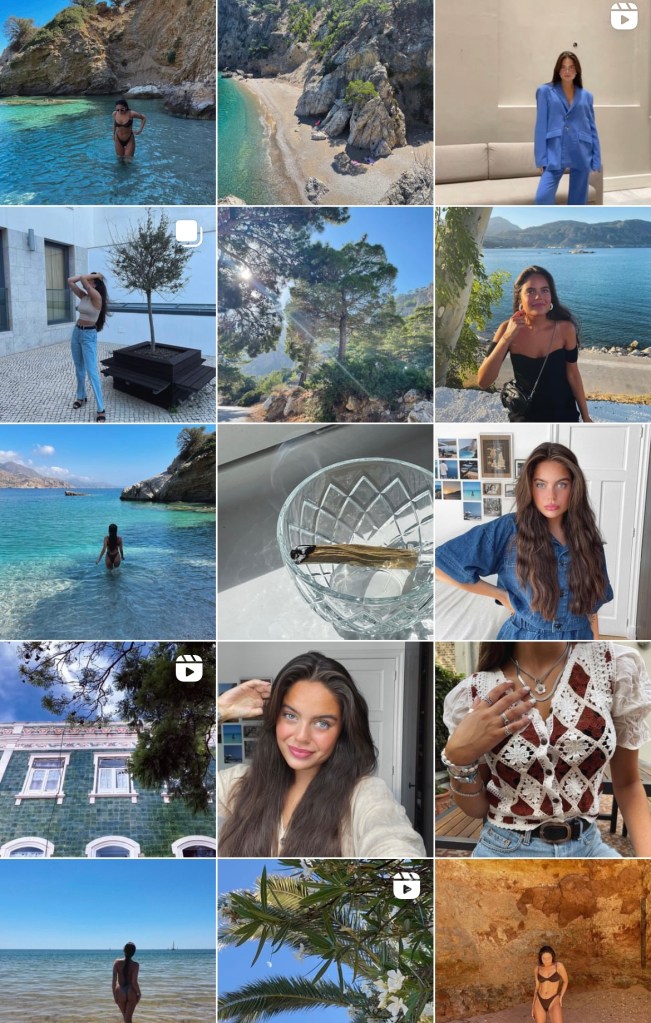Open the carousel post with potted olive tree
Screen dimensions: 651x1023
pyautogui.click(x=107, y=314)
